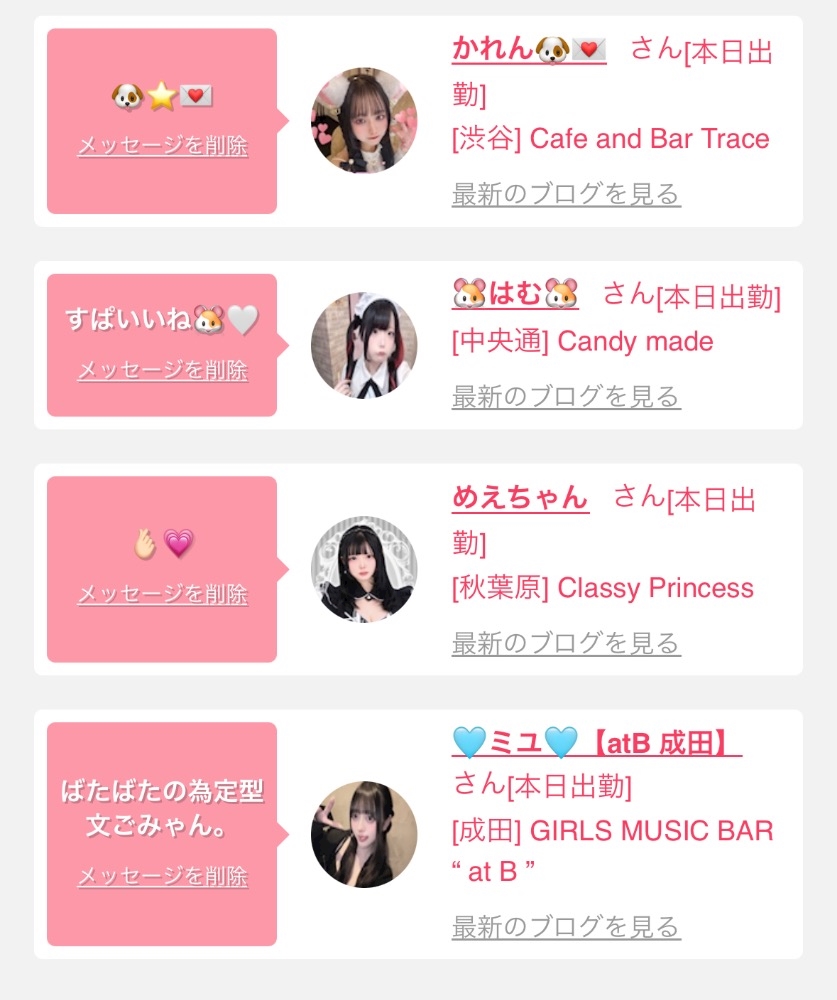Delete the message sent to めえちゃん
The image size is (837, 1000).
coord(163,594)
